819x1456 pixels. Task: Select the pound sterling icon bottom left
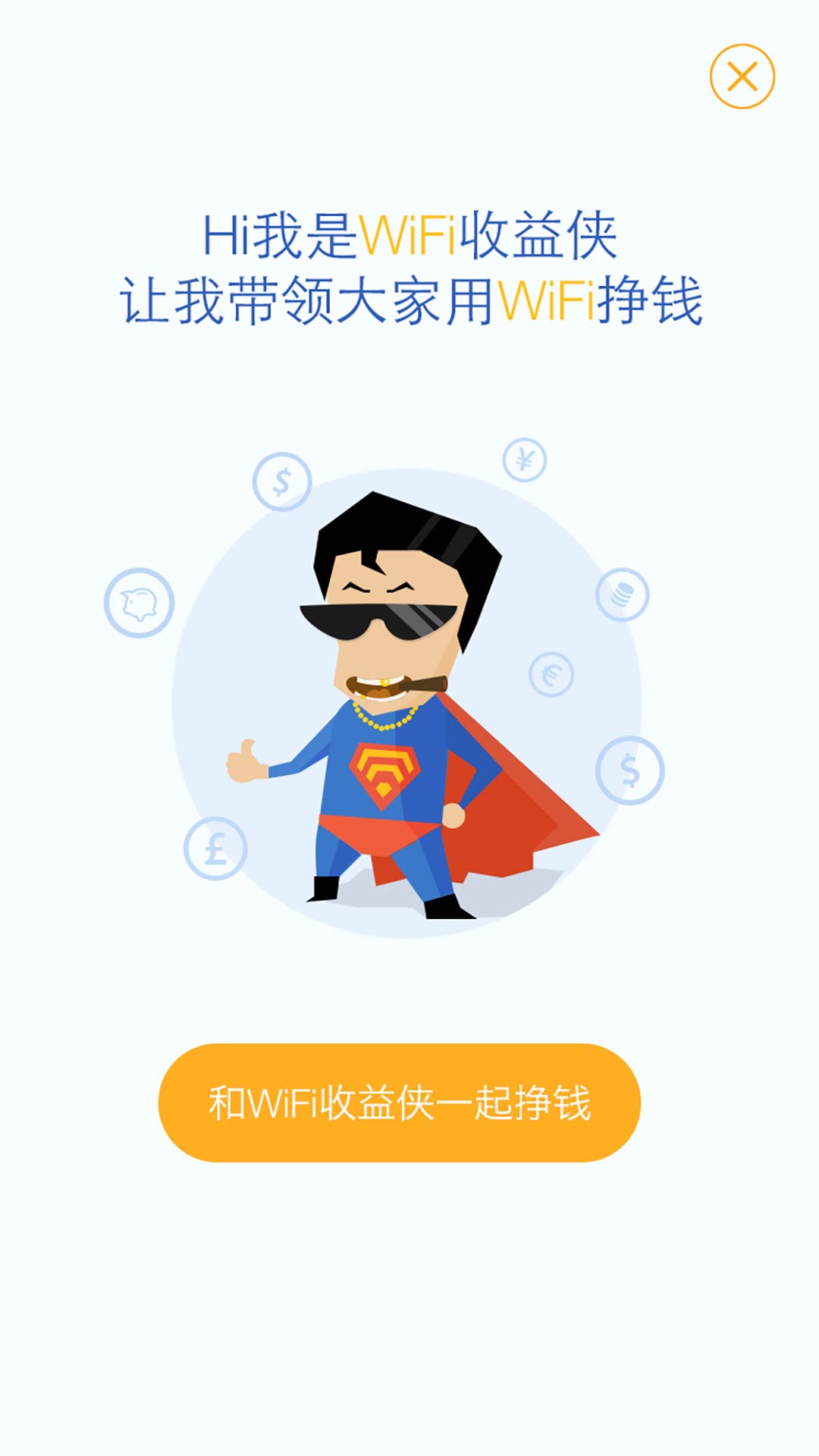215,847
